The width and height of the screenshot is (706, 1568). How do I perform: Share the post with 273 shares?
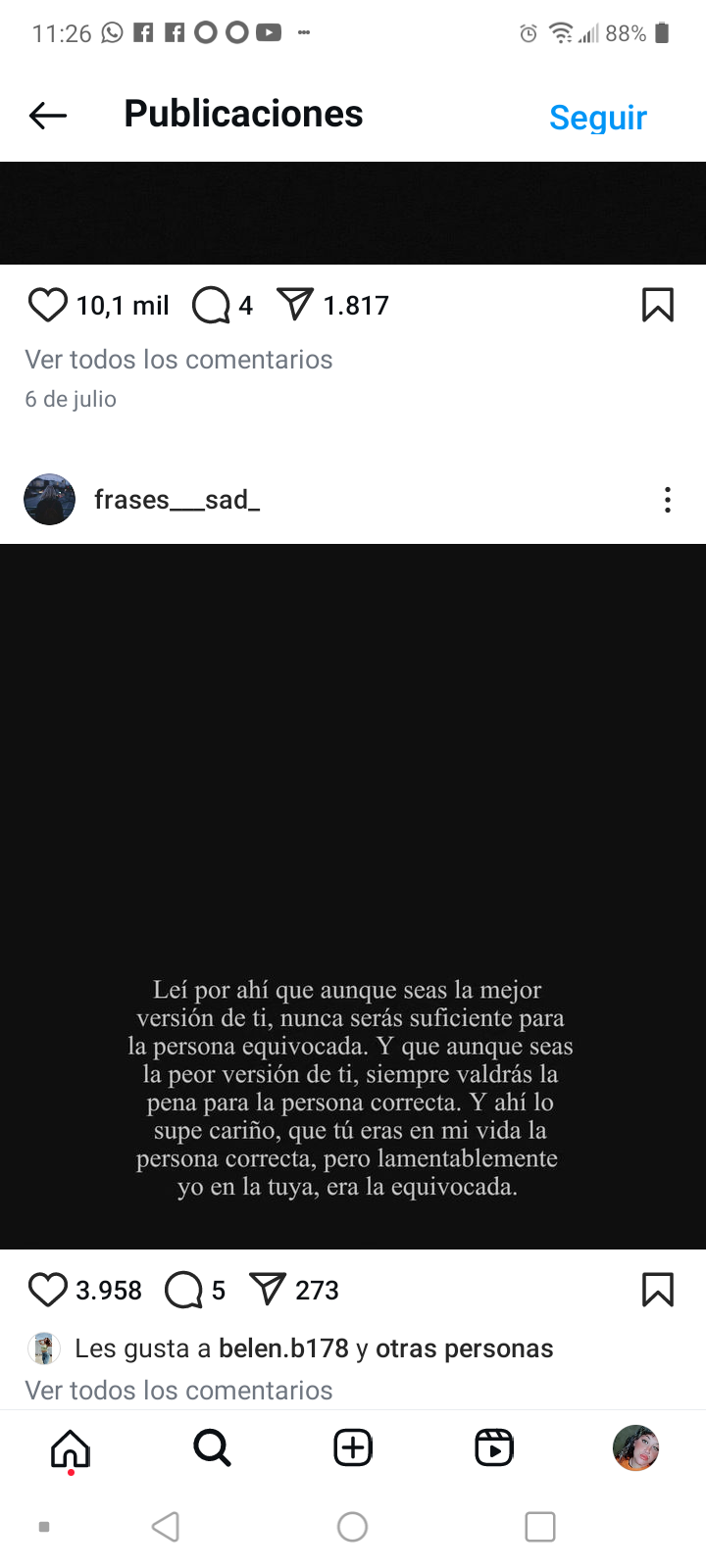pos(268,1290)
